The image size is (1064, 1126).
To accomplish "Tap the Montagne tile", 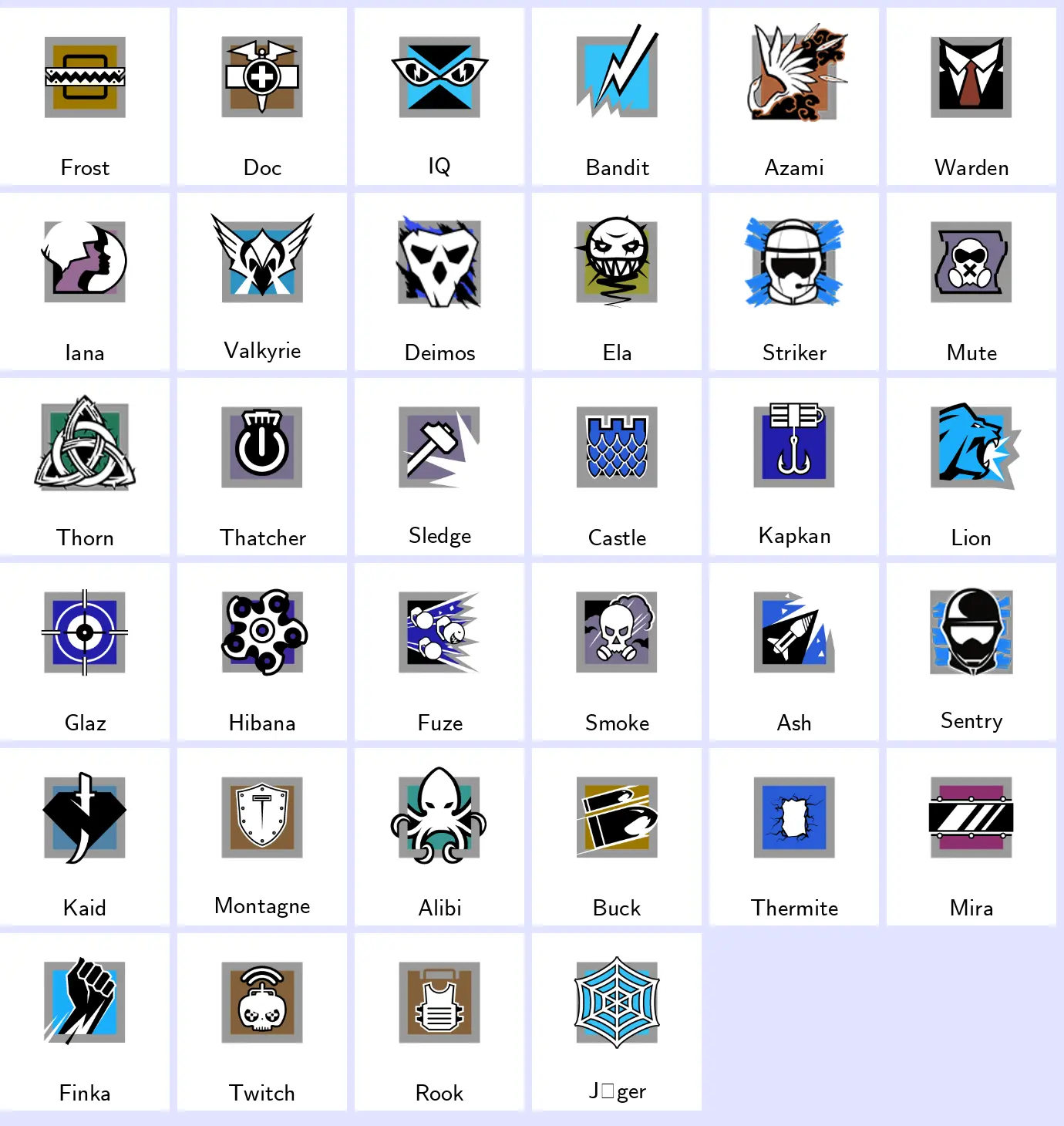I will [x=262, y=837].
